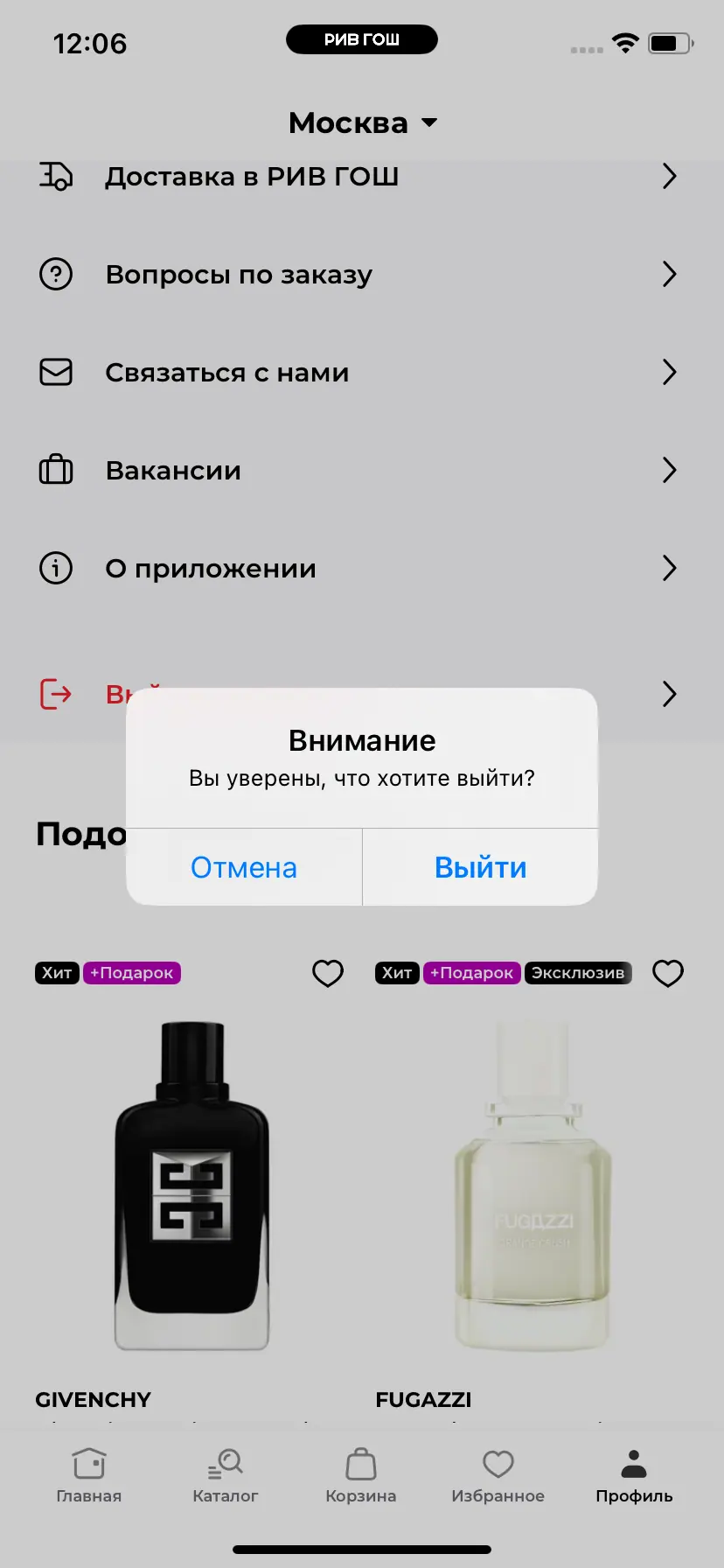Cancel logout with Отмена button

point(244,867)
